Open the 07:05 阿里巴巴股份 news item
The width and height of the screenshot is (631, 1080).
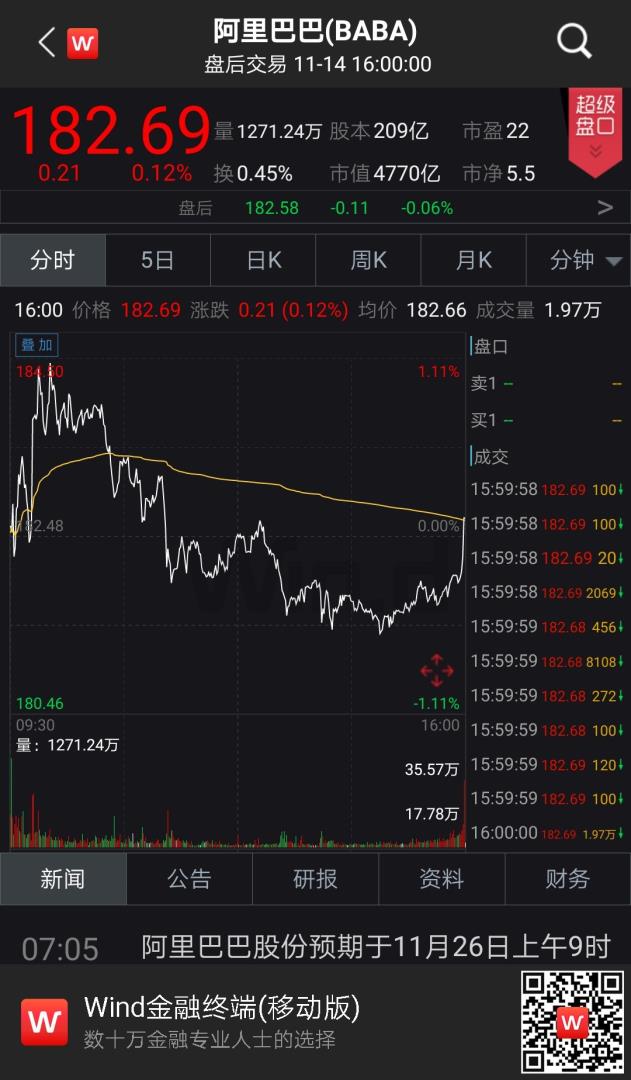click(375, 946)
